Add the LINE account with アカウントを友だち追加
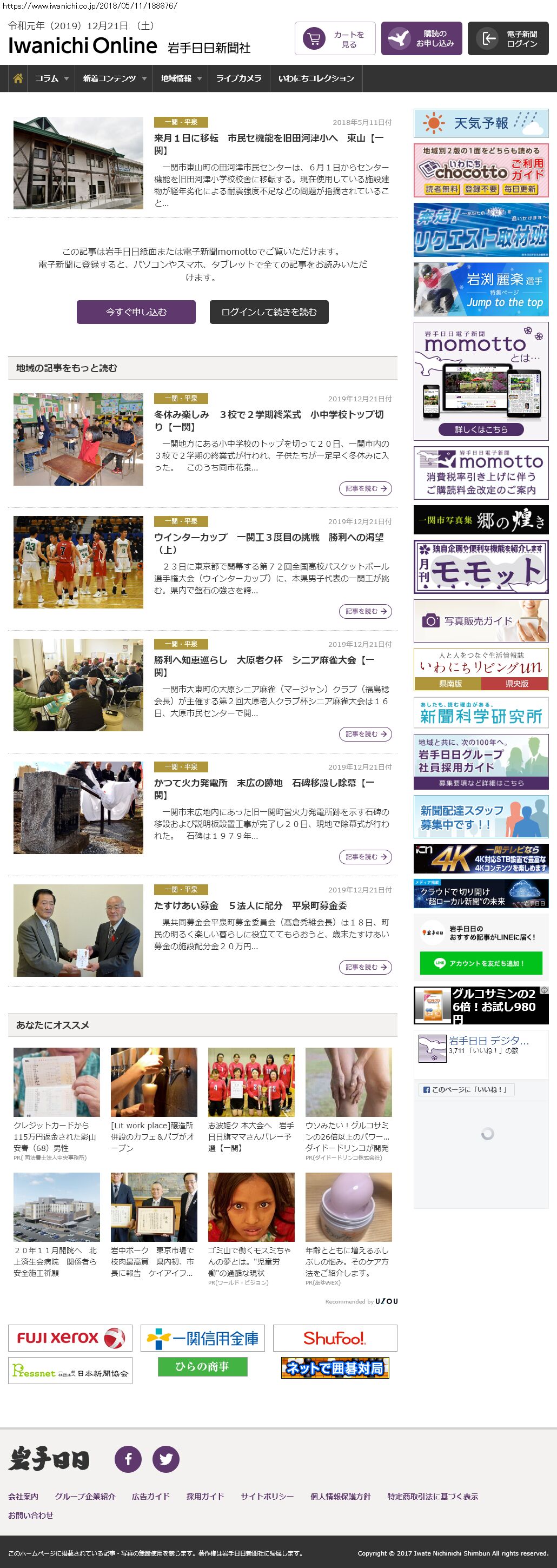This screenshot has height=1568, width=557. click(481, 963)
